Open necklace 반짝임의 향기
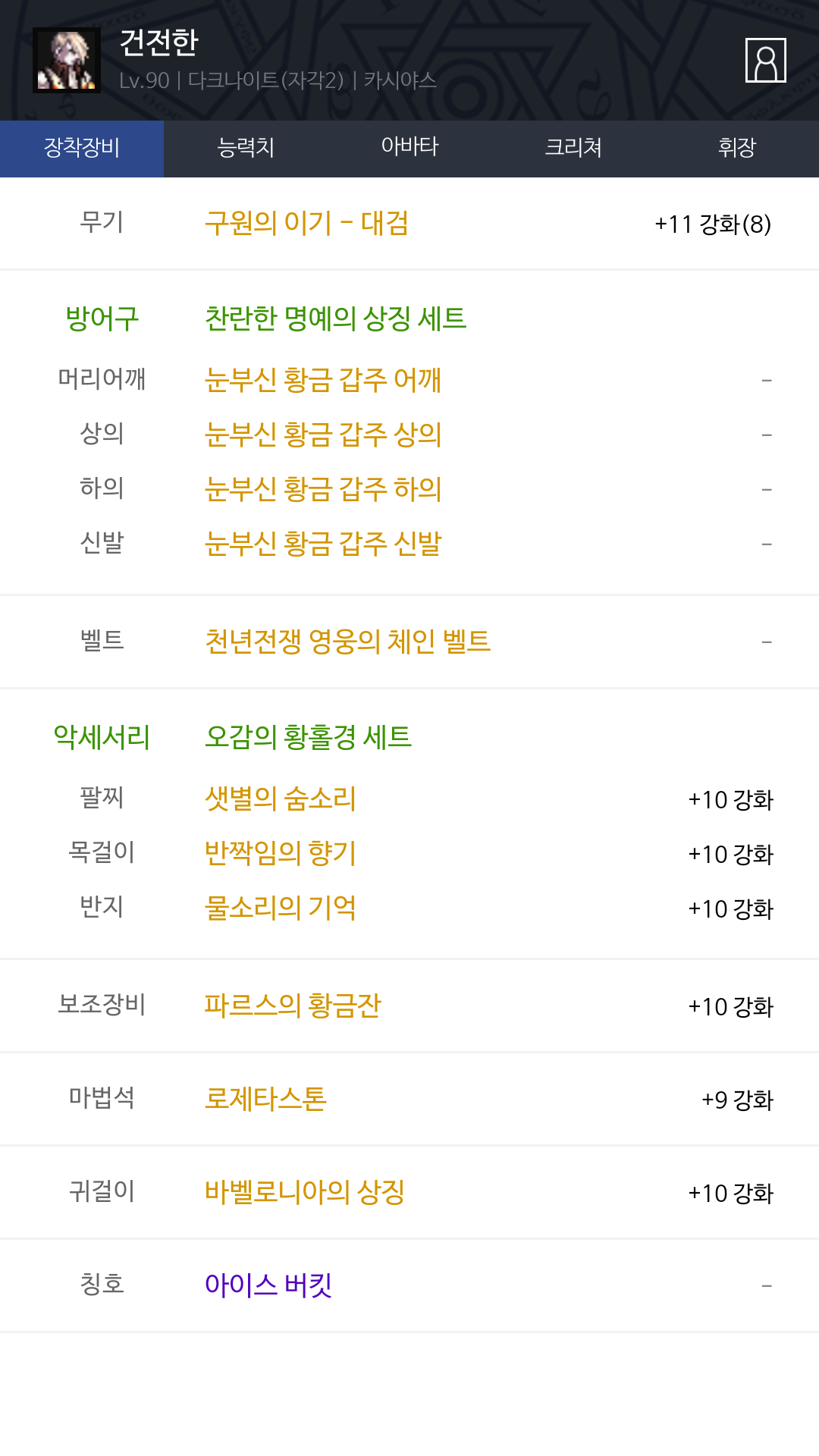This screenshot has height=1456, width=819. pos(281,853)
